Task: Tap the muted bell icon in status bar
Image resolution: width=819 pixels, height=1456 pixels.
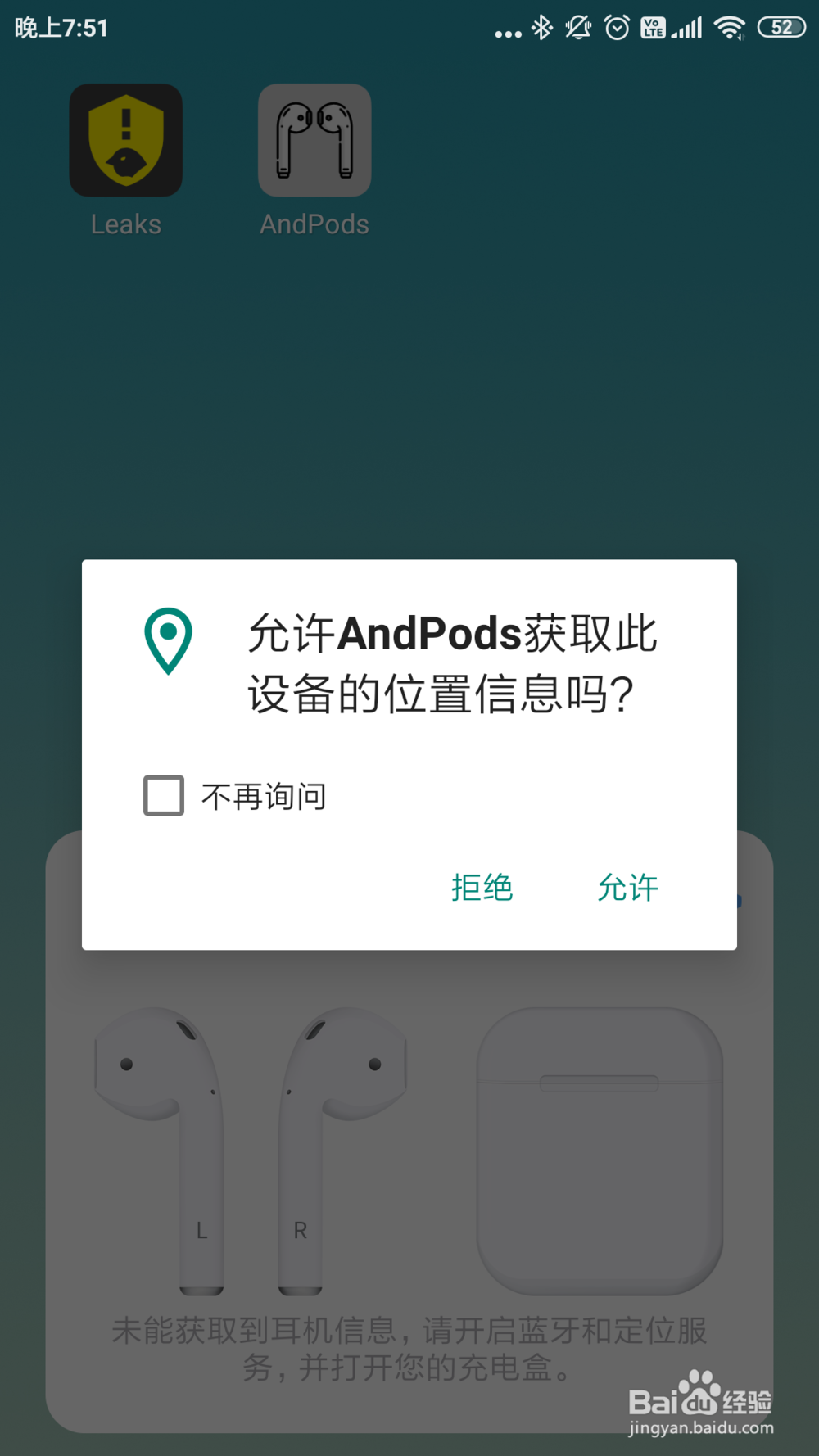Action: pyautogui.click(x=579, y=27)
